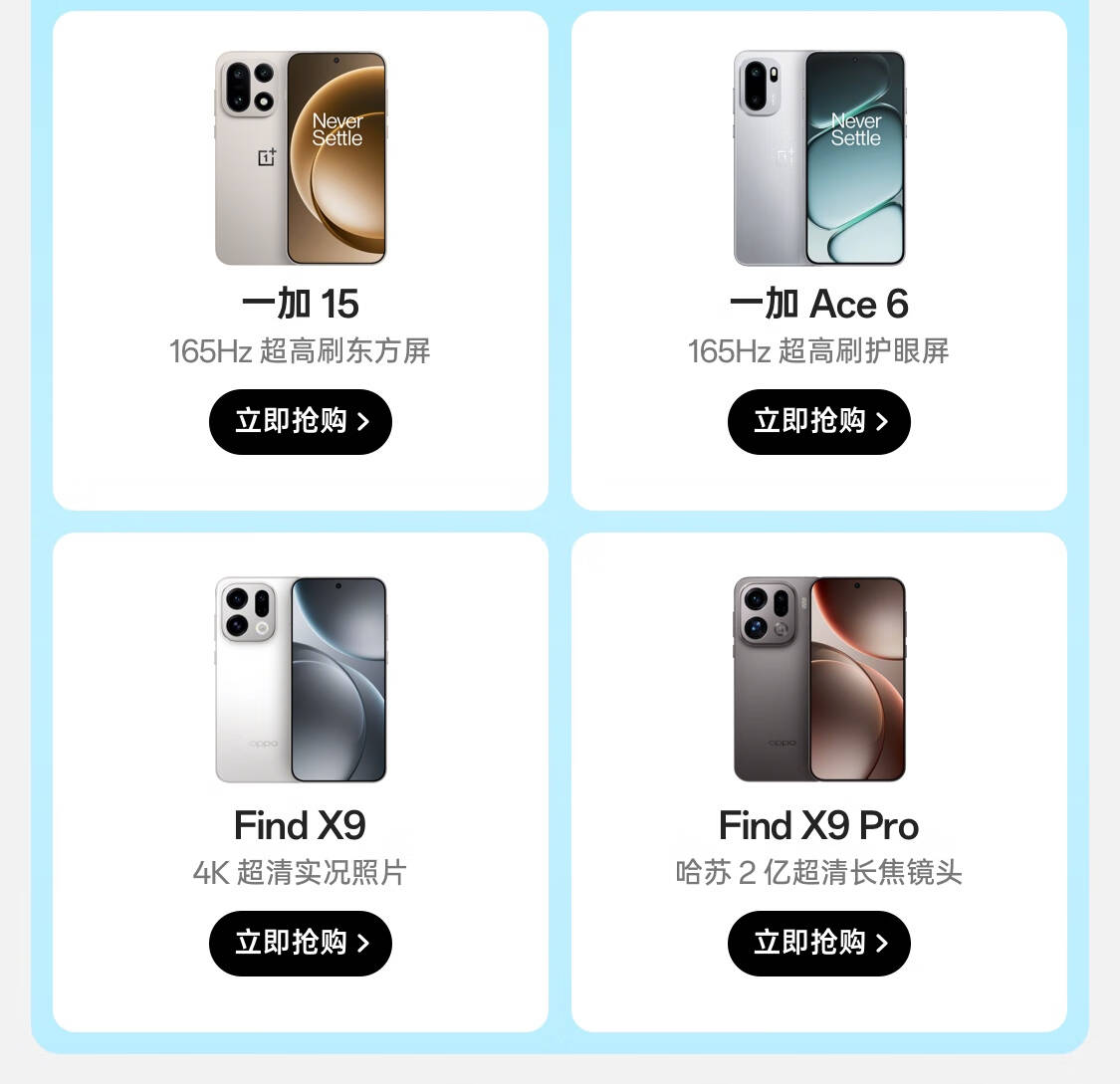The image size is (1120, 1084).
Task: View the Find X9 Pro phone image
Action: tap(819, 679)
